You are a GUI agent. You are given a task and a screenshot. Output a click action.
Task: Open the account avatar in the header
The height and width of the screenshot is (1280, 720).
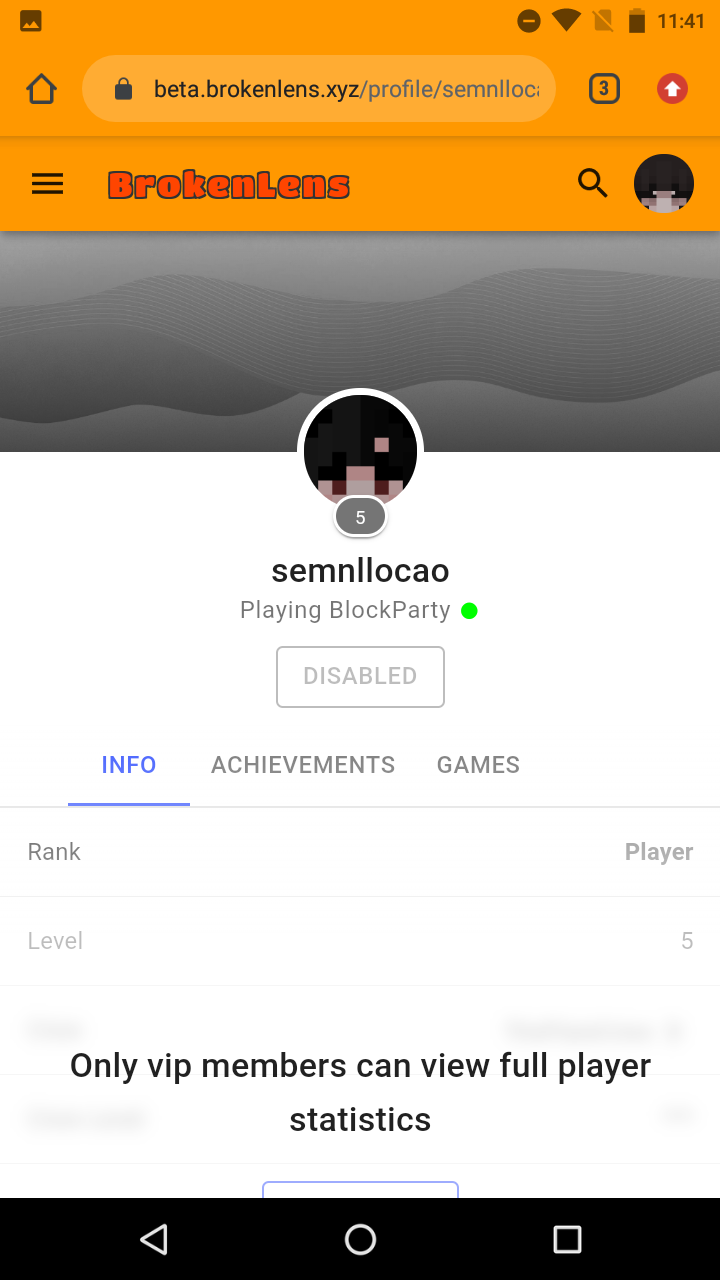[x=664, y=184]
